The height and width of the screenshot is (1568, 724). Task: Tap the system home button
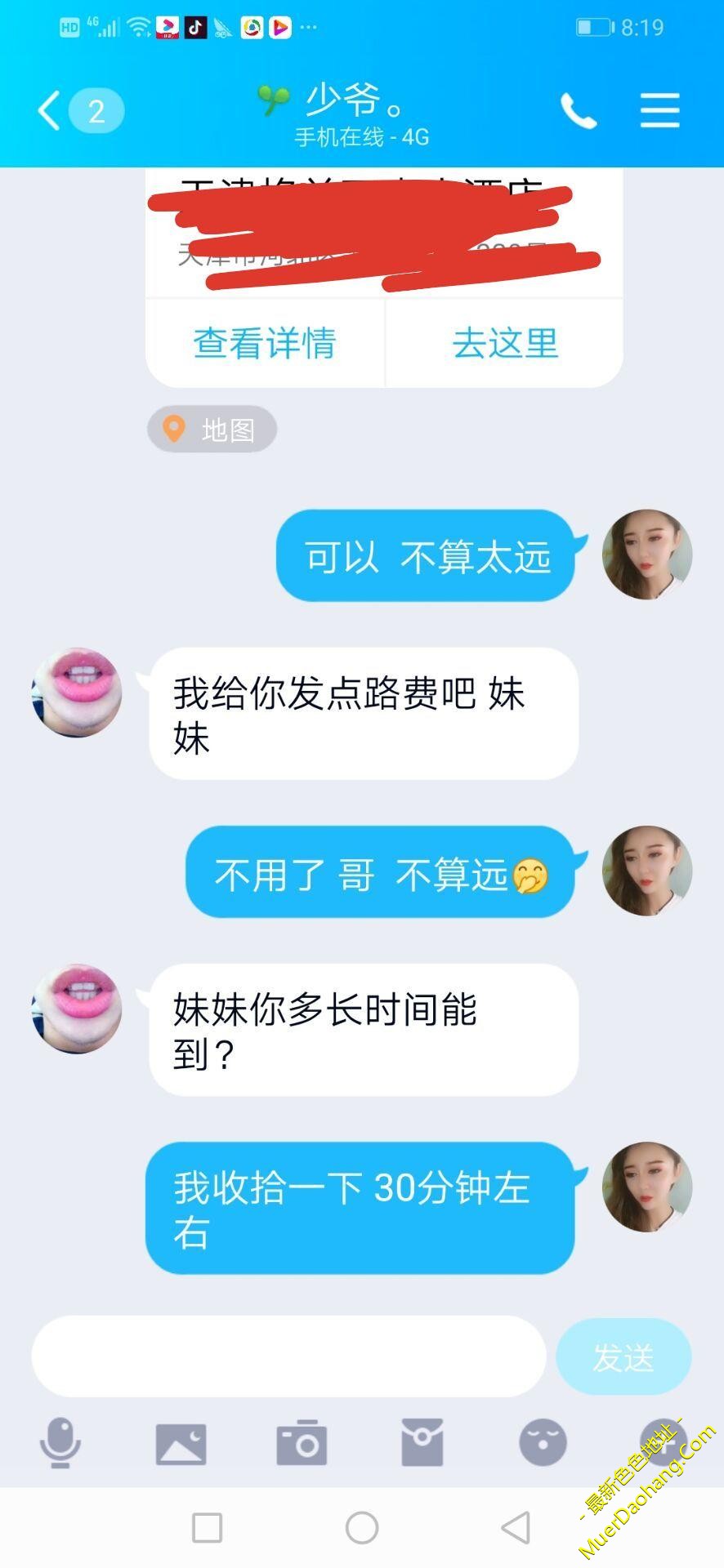point(362,1527)
